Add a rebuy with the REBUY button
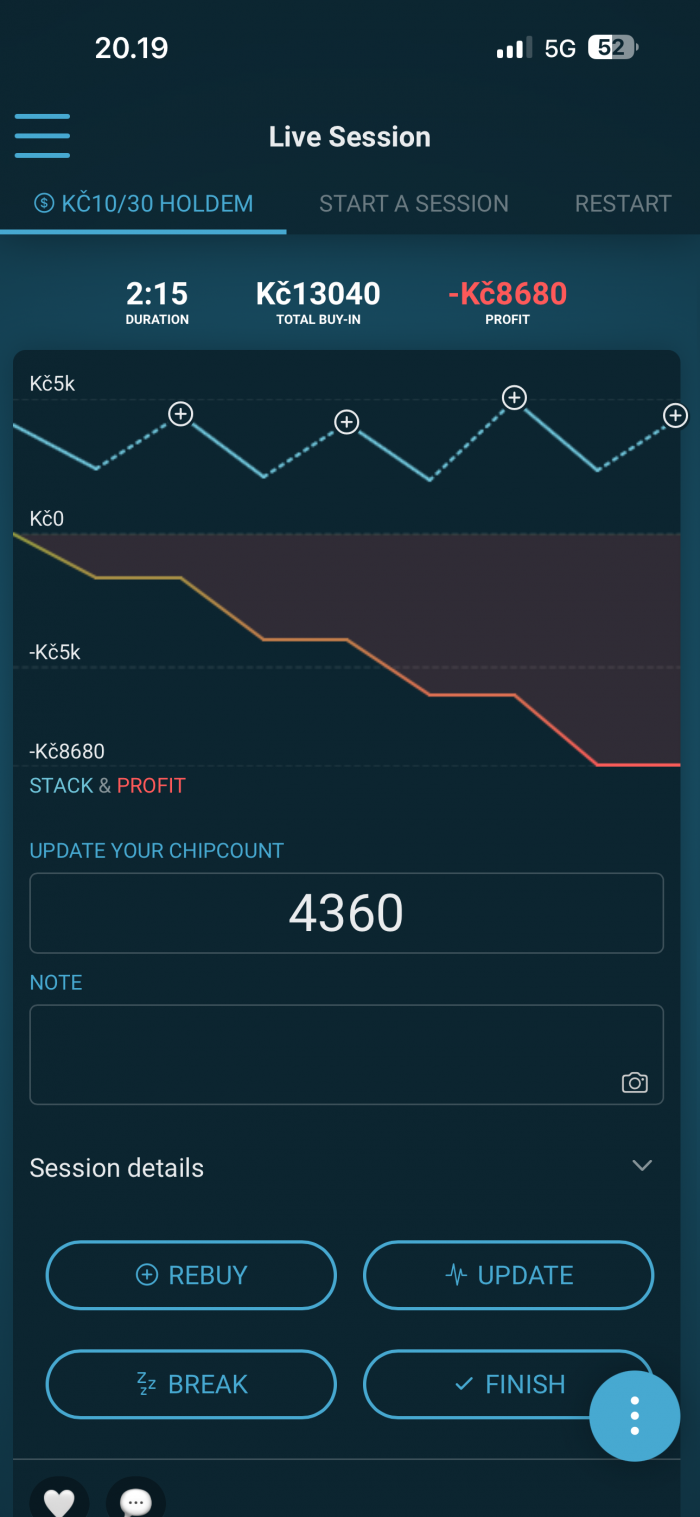The image size is (700, 1517). (x=191, y=1275)
